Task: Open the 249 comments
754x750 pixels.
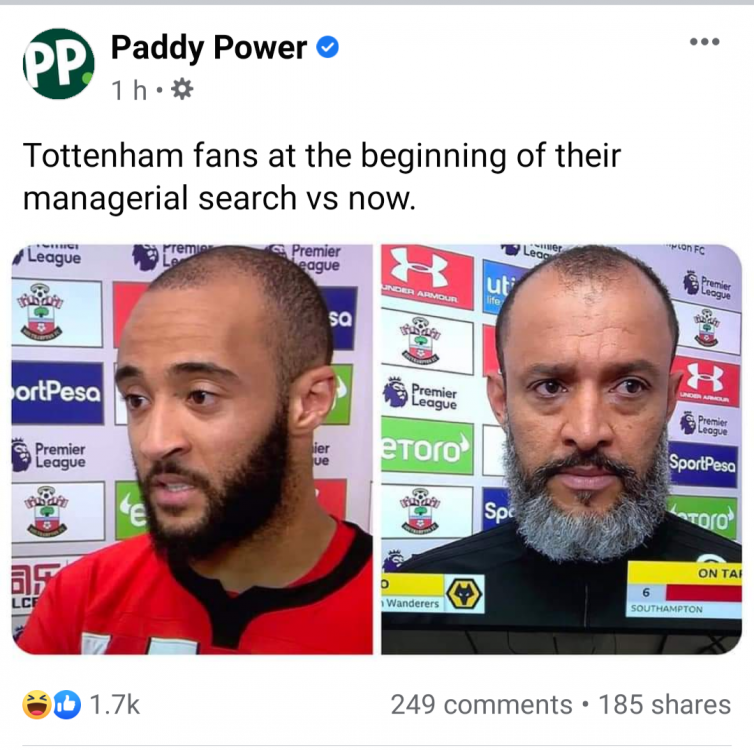Action: tap(480, 705)
